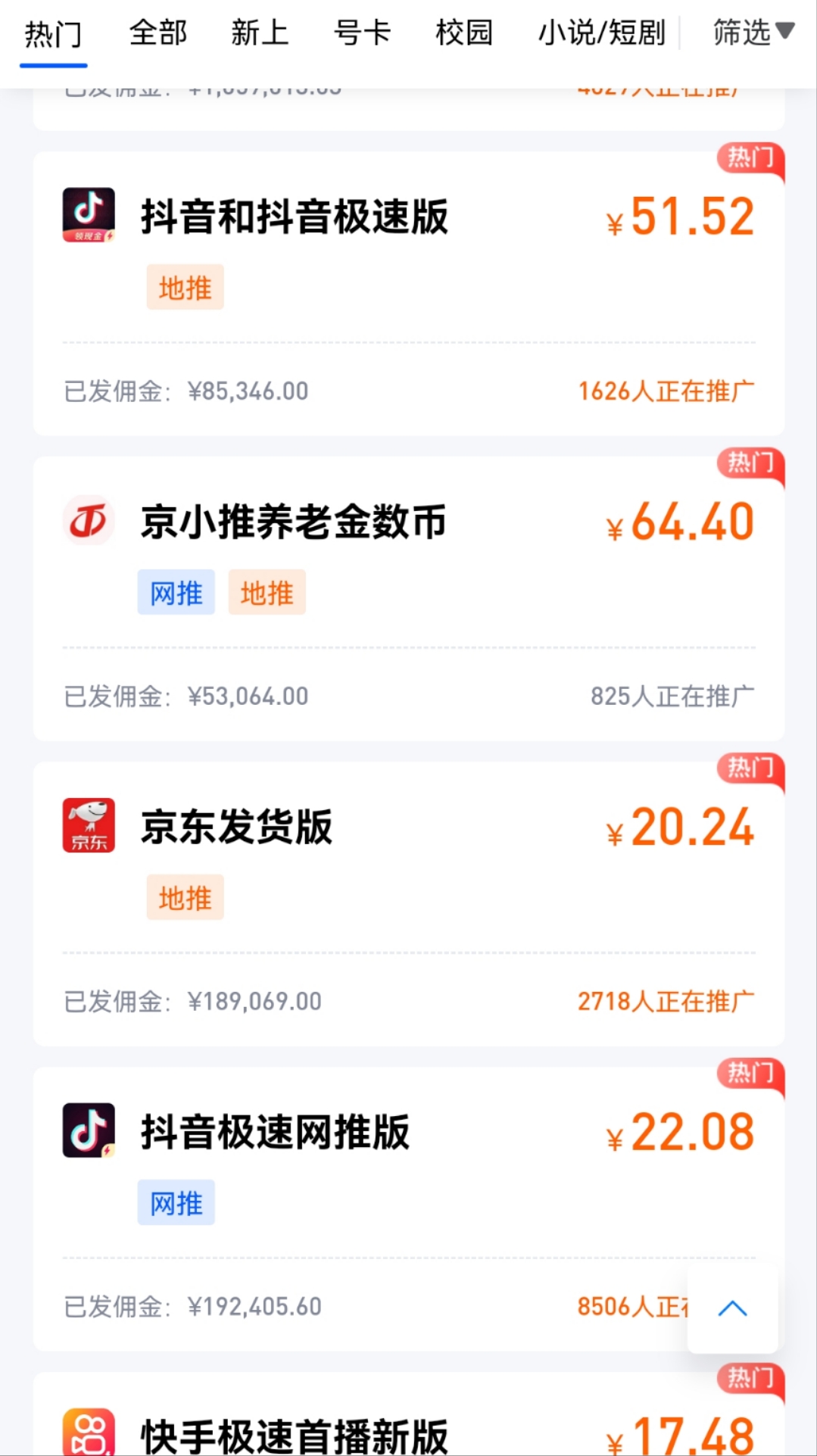Screen dimensions: 817x1456
Task: Switch to the 全部 tab
Action: [x=157, y=33]
